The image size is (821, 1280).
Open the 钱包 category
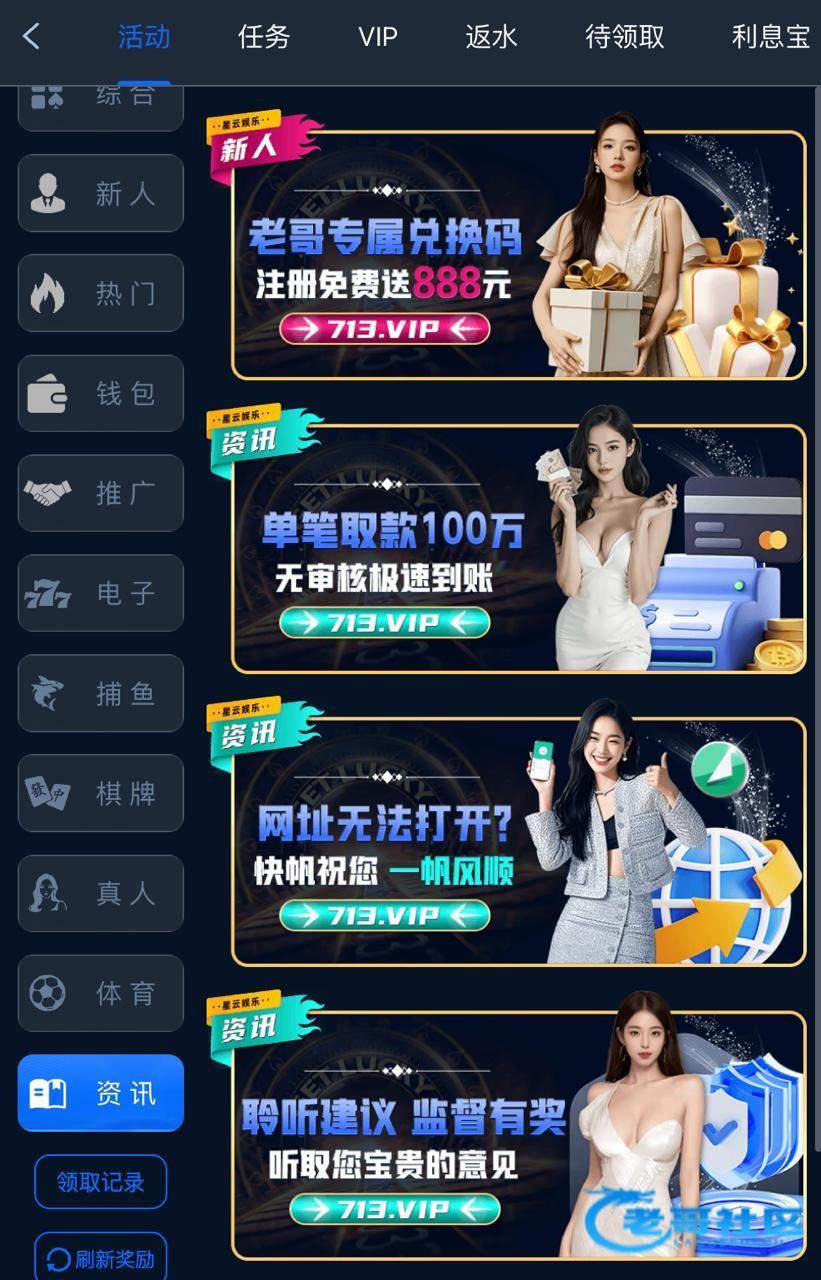point(101,393)
